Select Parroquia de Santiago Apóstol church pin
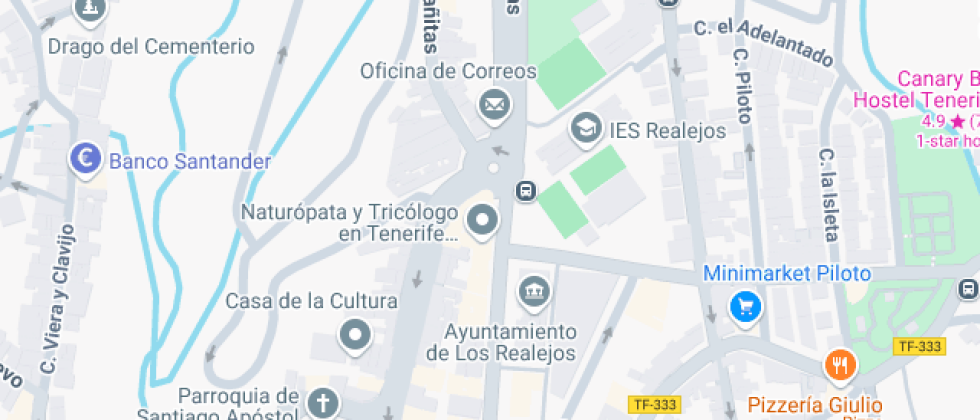 (322, 404)
